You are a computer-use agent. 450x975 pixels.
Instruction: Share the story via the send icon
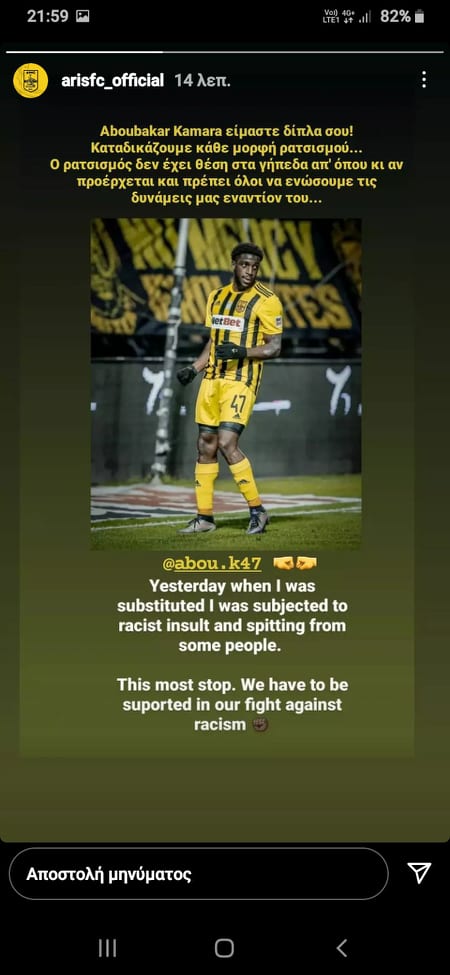tap(420, 873)
